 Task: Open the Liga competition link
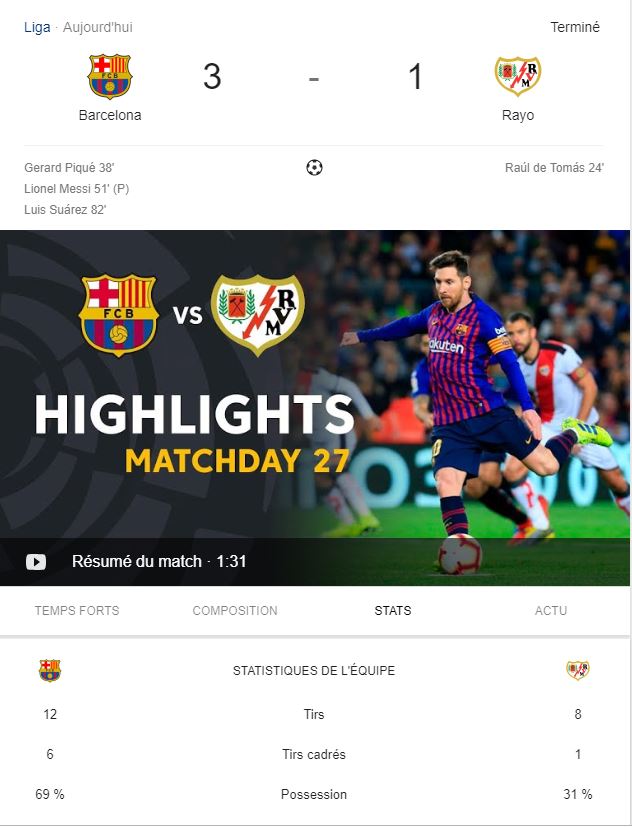click(x=36, y=27)
